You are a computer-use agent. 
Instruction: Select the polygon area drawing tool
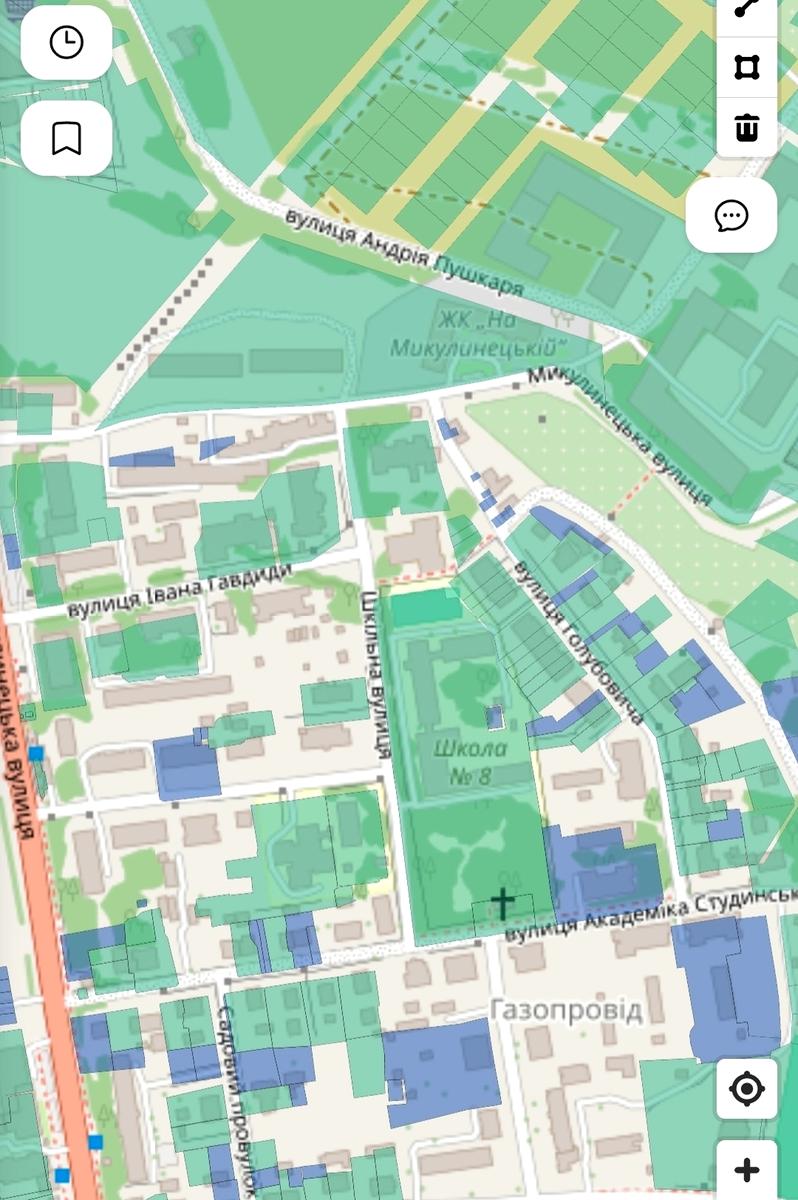point(747,67)
